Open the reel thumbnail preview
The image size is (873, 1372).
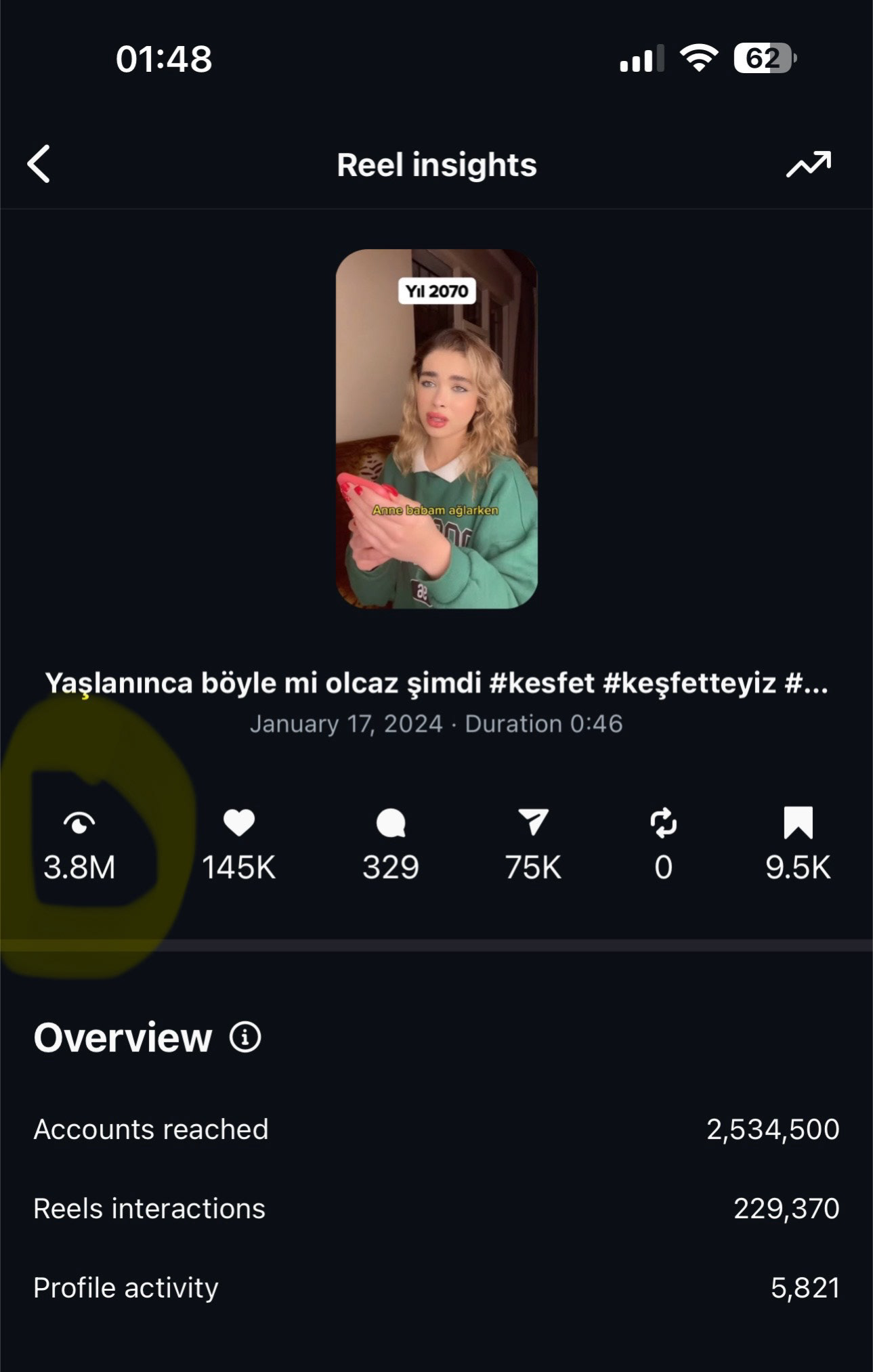437,429
